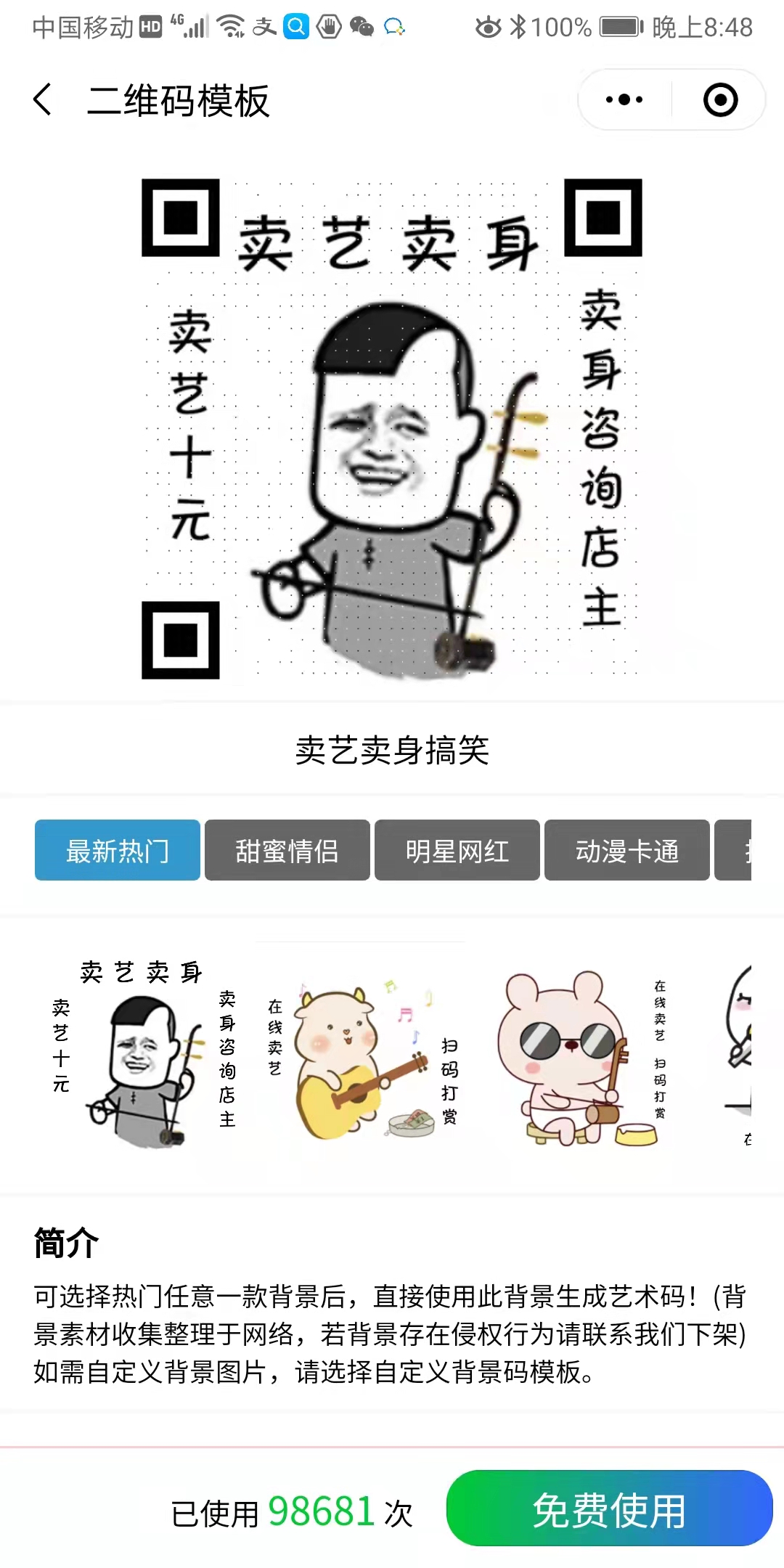Viewport: 784px width, 1568px height.
Task: Close the mini program via circle icon
Action: point(720,99)
